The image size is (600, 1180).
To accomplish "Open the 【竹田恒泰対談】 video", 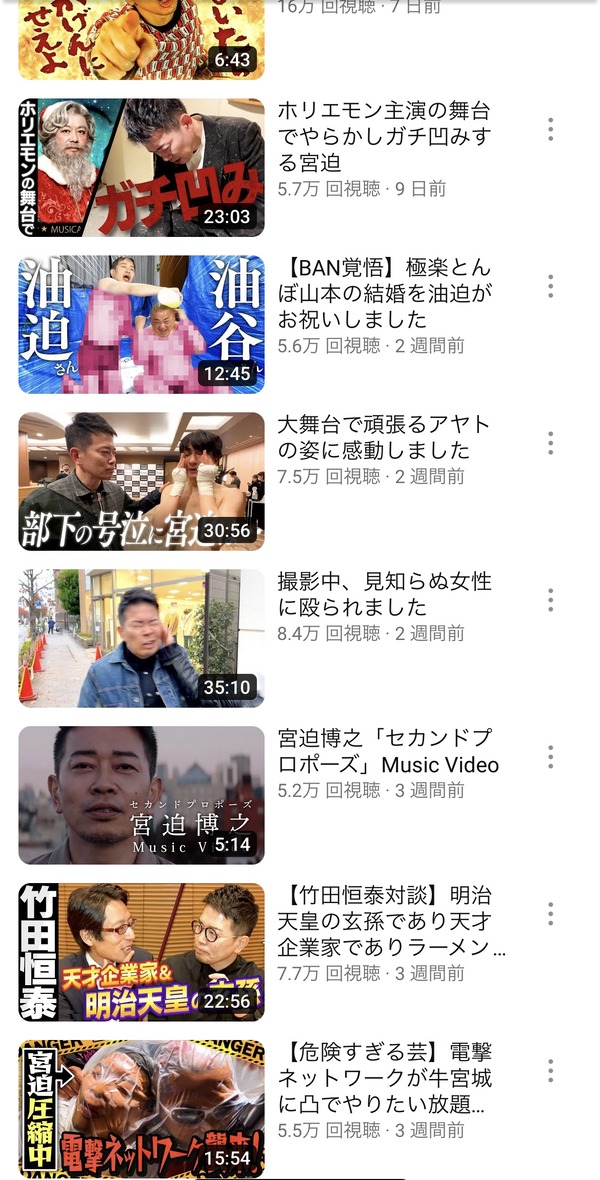I will coord(142,952).
